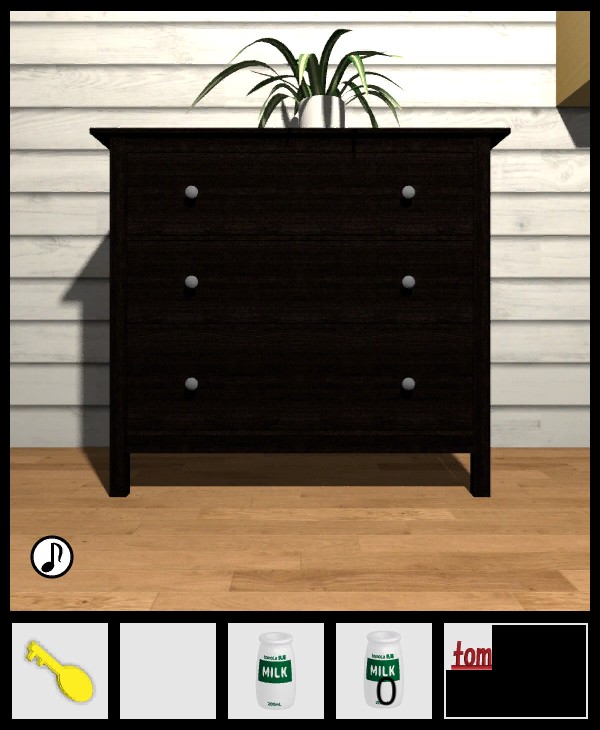Viewport: 600px width, 730px height.
Task: Toggle the music note sound button
Action: tap(52, 557)
